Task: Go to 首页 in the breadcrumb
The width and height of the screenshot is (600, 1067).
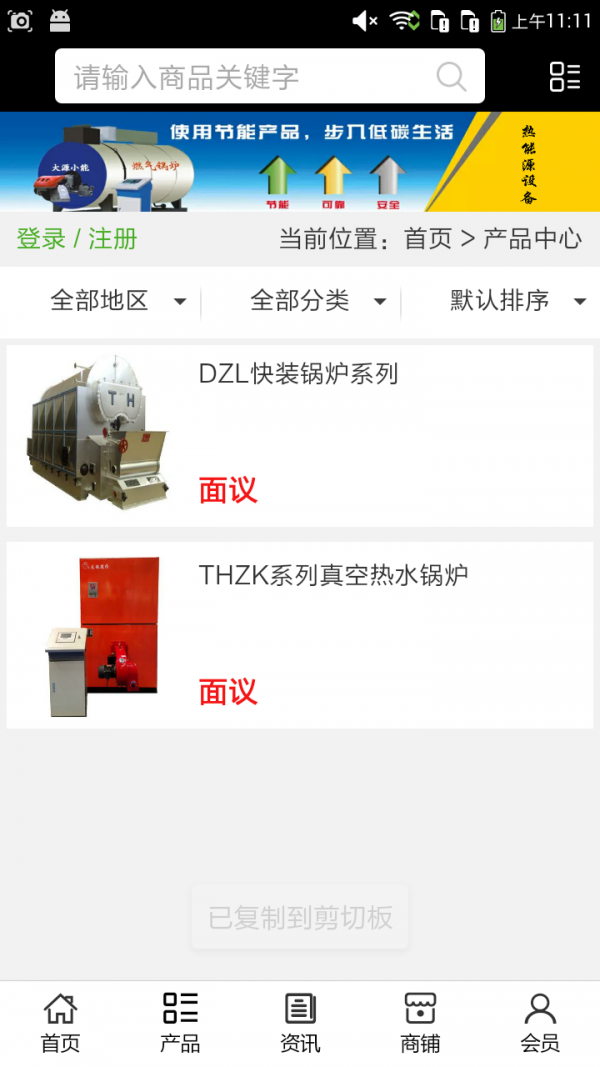Action: point(427,239)
